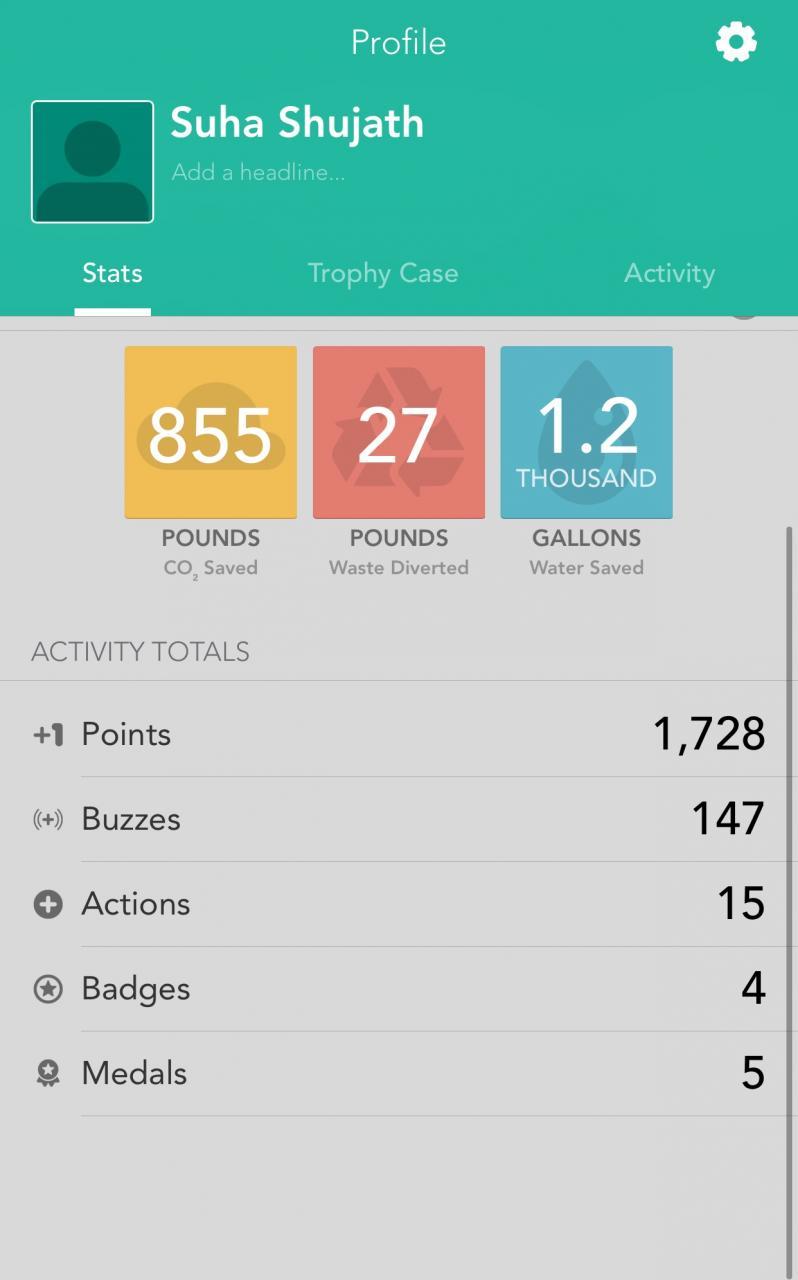Open the Medals row

398,1073
